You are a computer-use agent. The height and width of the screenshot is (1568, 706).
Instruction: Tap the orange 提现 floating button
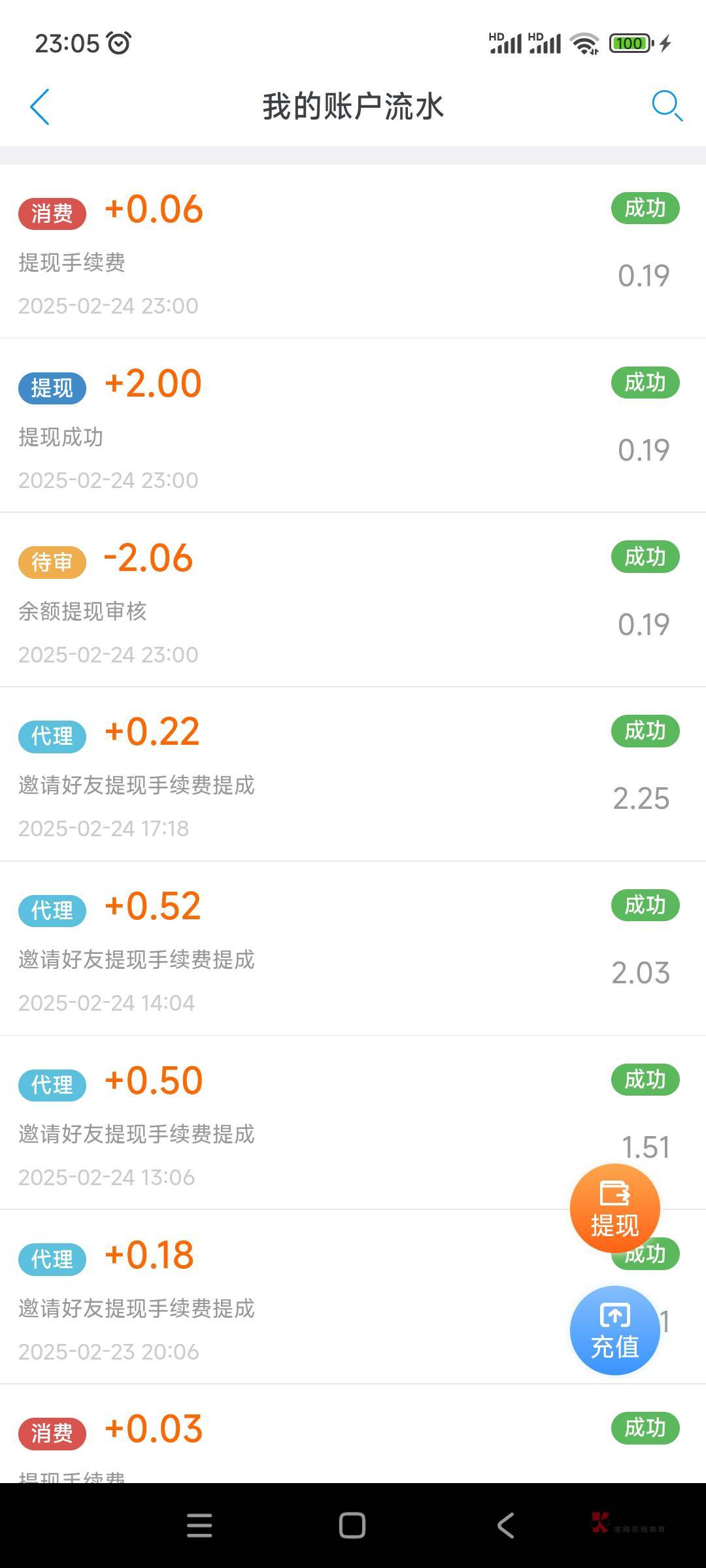pos(614,1208)
